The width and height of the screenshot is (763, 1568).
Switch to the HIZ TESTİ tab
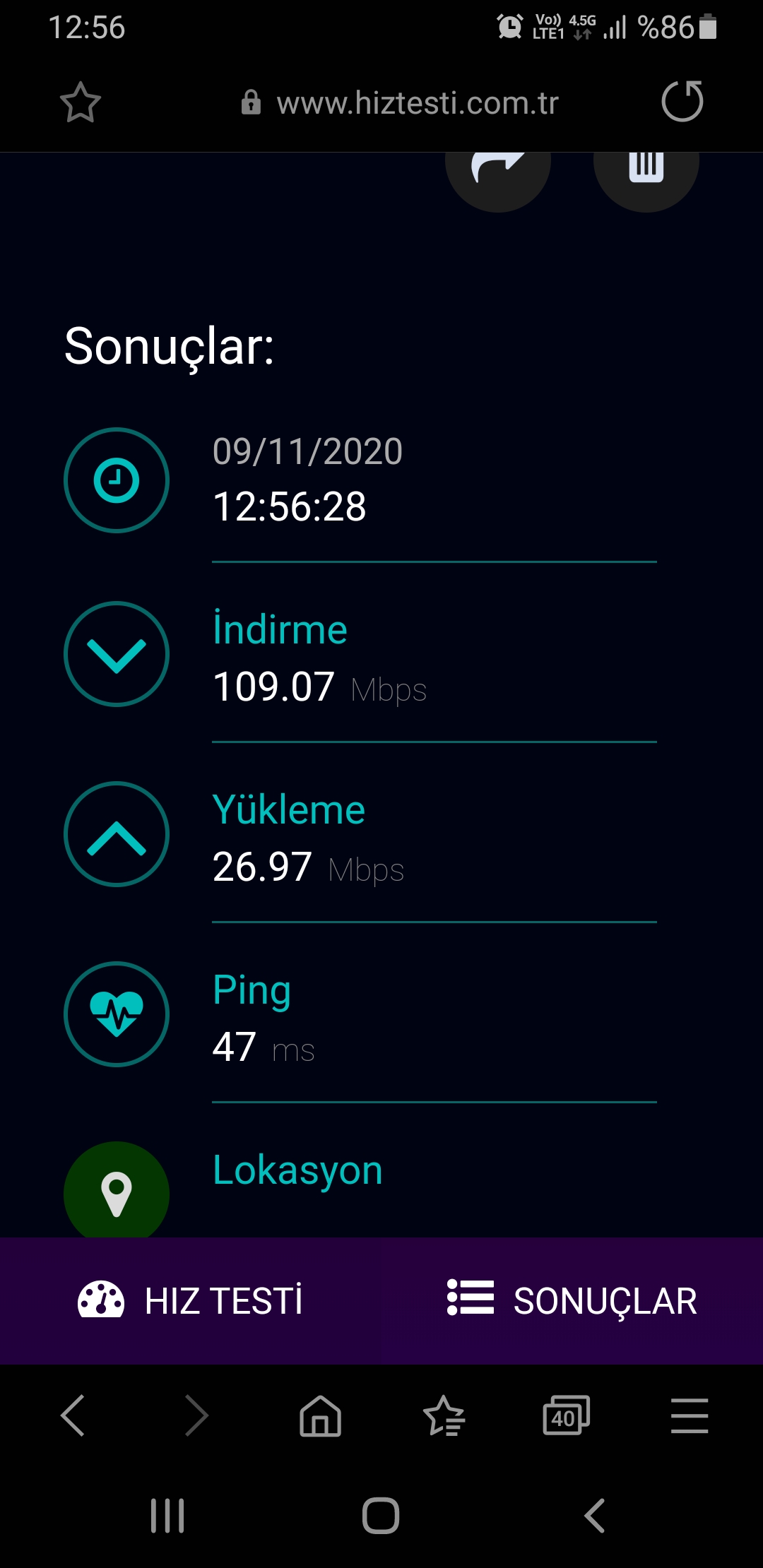191,1300
